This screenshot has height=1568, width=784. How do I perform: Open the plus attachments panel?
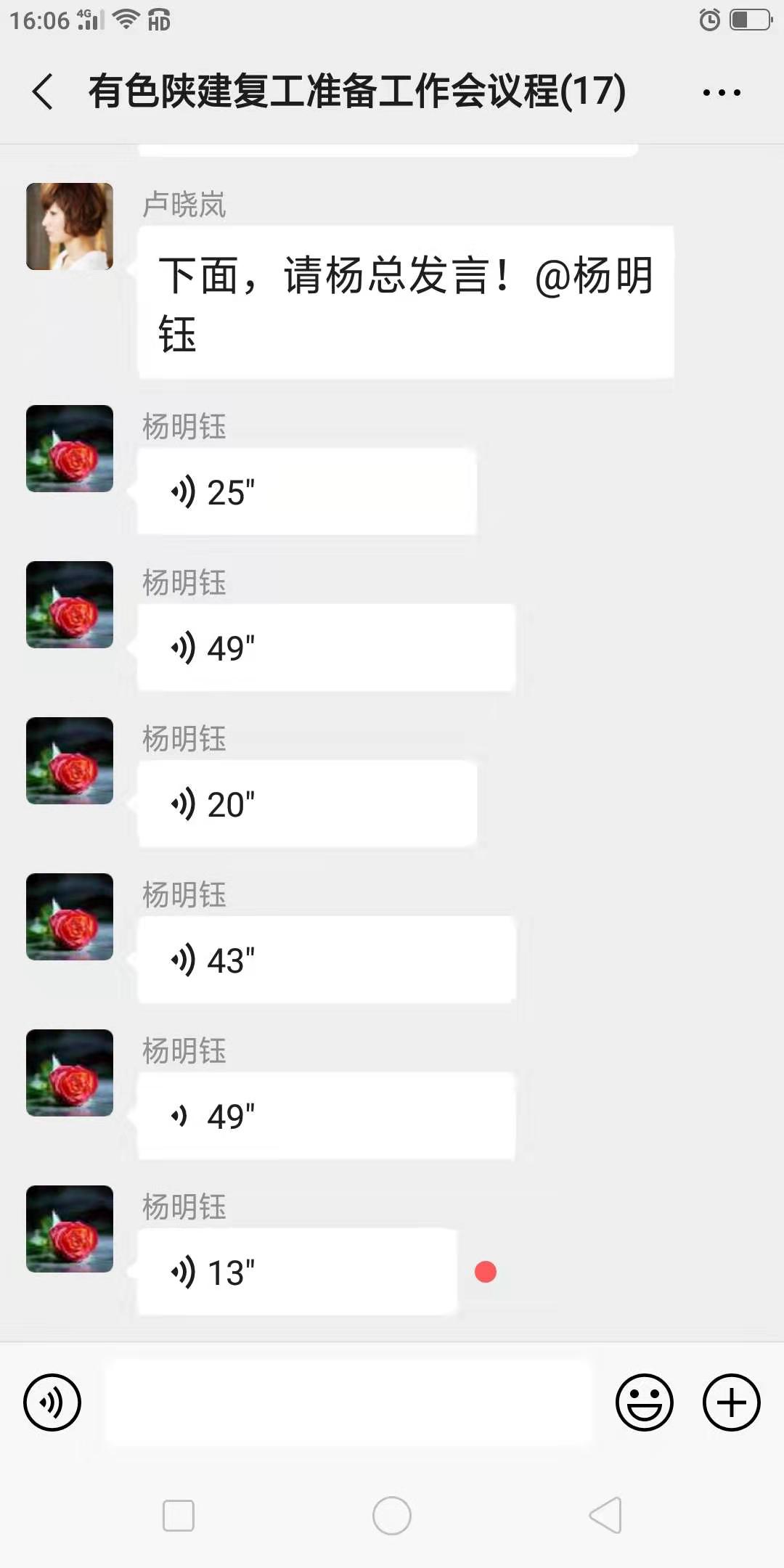(x=731, y=1402)
